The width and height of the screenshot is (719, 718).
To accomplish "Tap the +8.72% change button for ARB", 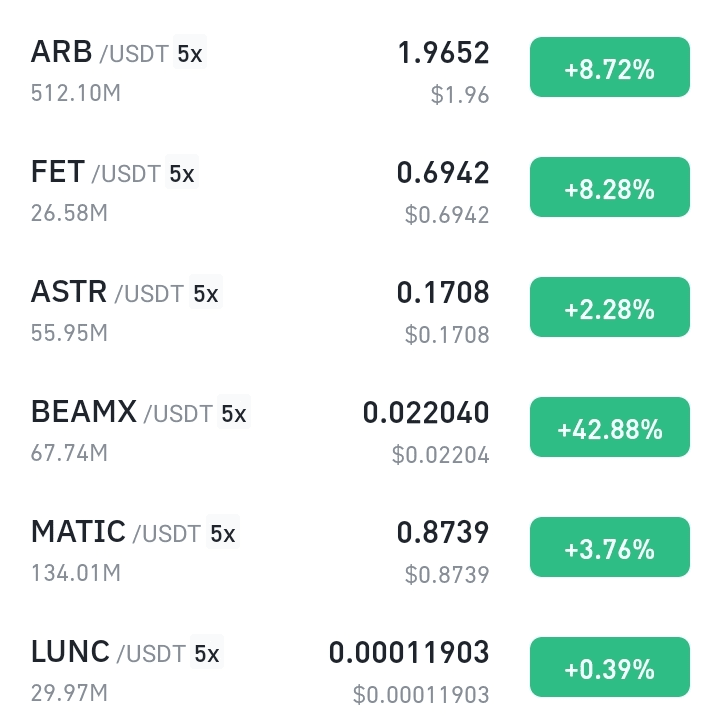I will click(x=609, y=68).
